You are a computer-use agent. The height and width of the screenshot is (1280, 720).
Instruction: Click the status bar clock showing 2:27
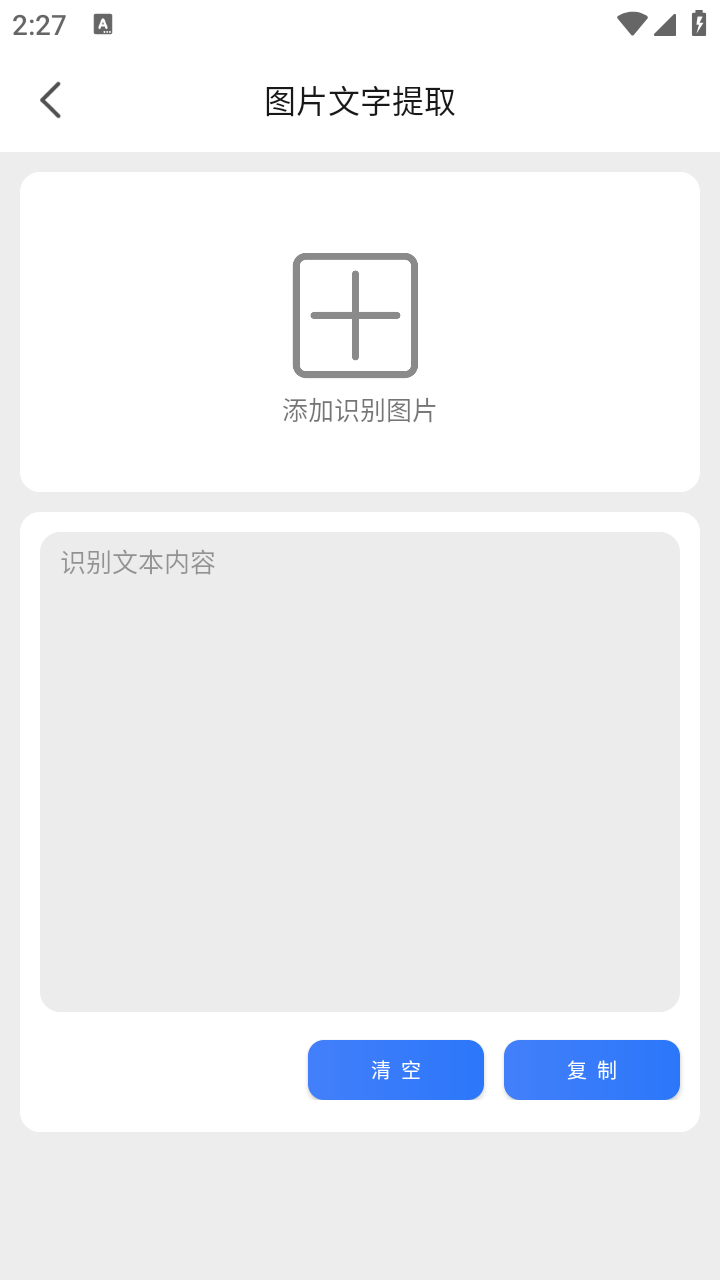coord(38,25)
